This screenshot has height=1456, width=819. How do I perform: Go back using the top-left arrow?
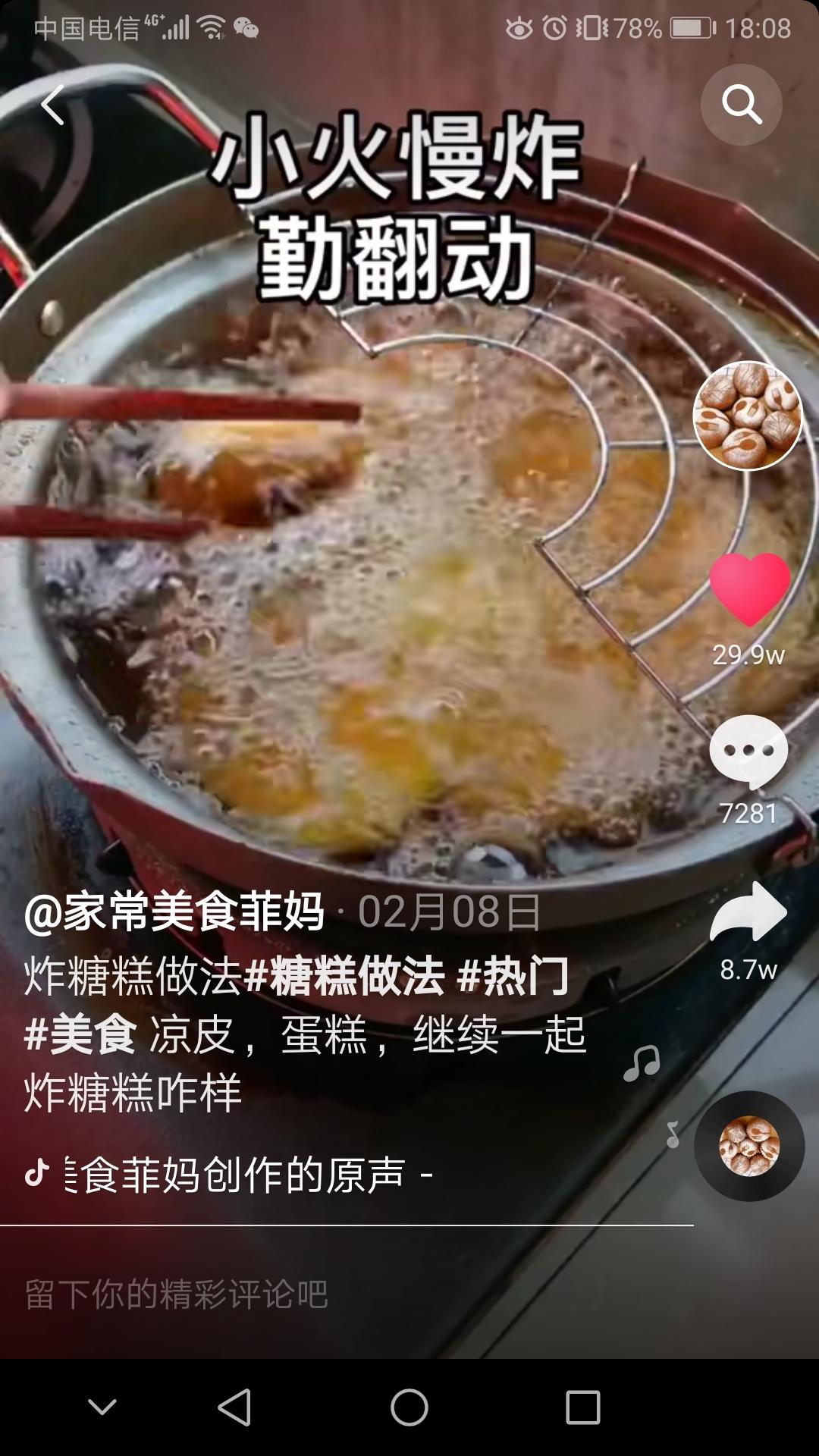[53, 105]
